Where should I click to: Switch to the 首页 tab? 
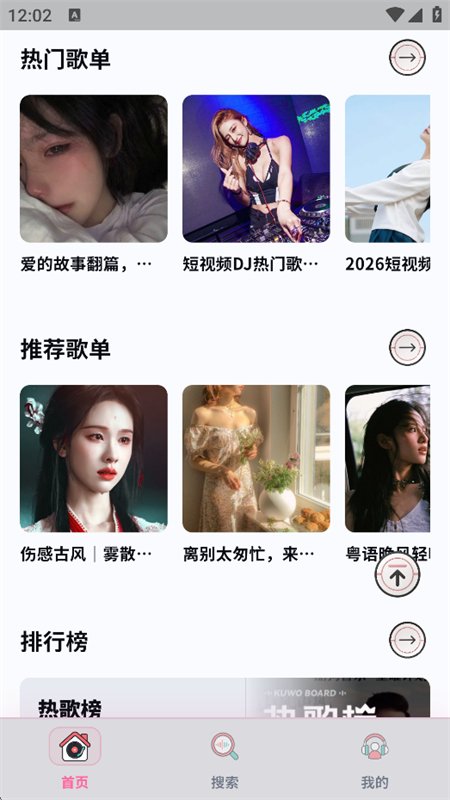(x=75, y=759)
